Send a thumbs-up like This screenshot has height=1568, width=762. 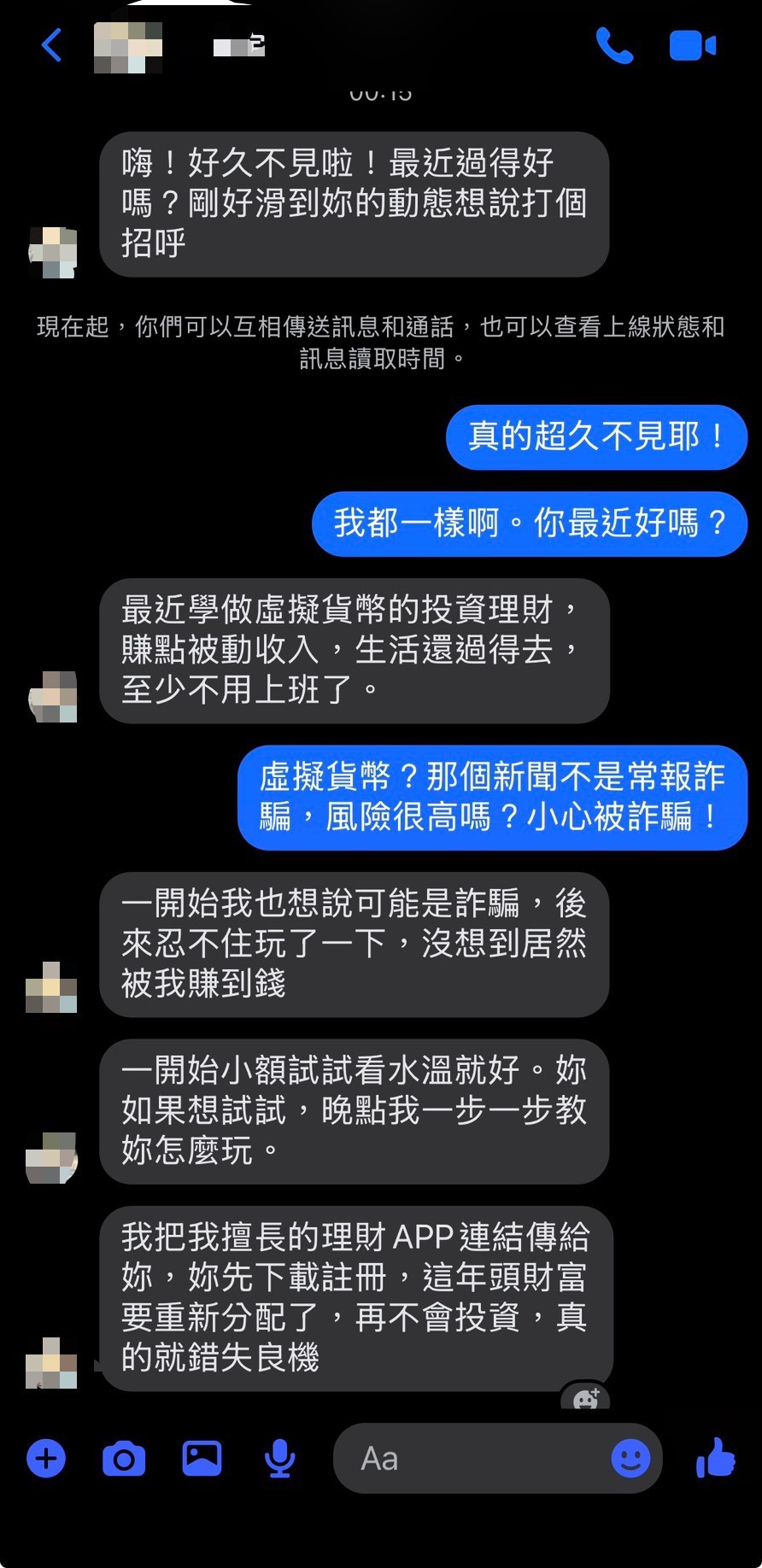point(716,1457)
